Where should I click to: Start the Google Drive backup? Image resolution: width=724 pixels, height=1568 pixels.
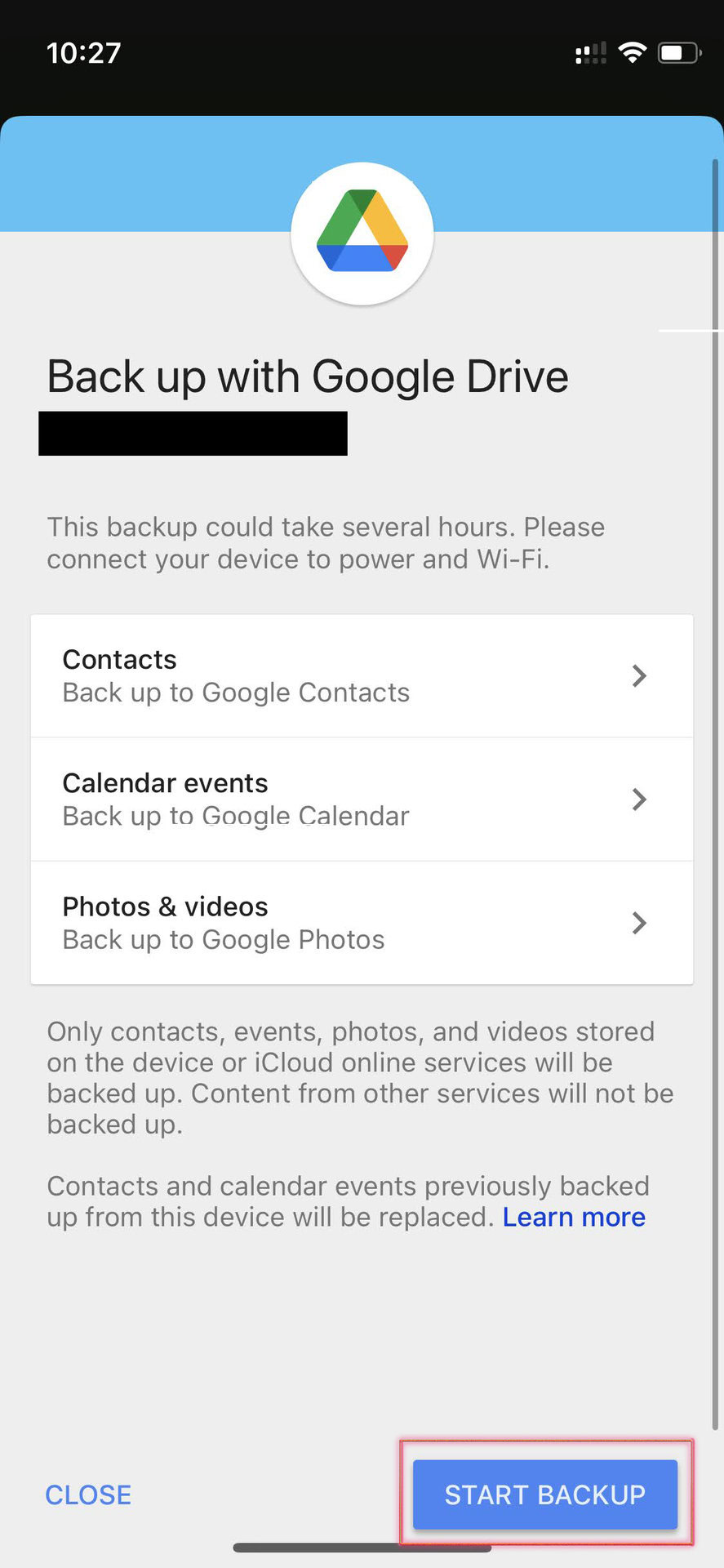coord(544,1494)
